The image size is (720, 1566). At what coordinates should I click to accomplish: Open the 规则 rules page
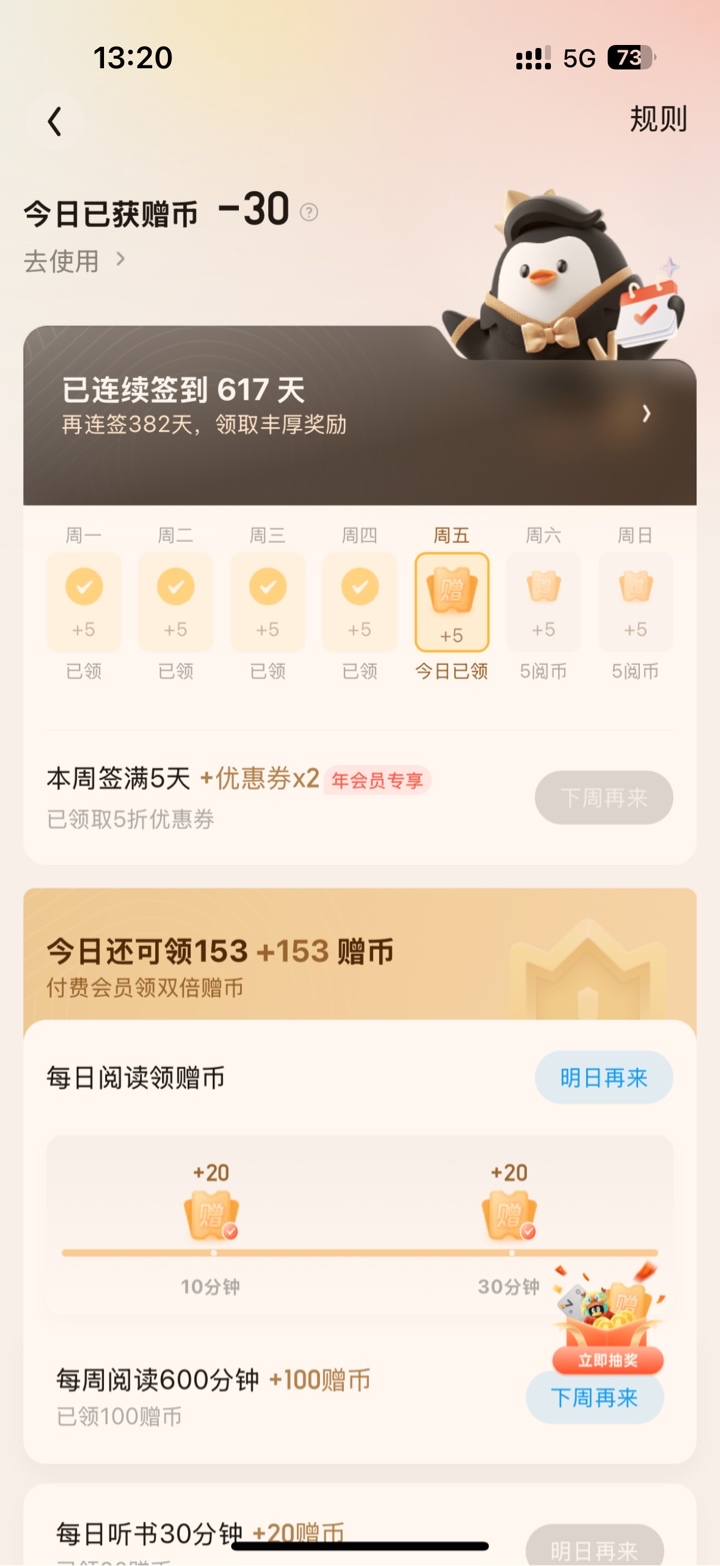[658, 119]
